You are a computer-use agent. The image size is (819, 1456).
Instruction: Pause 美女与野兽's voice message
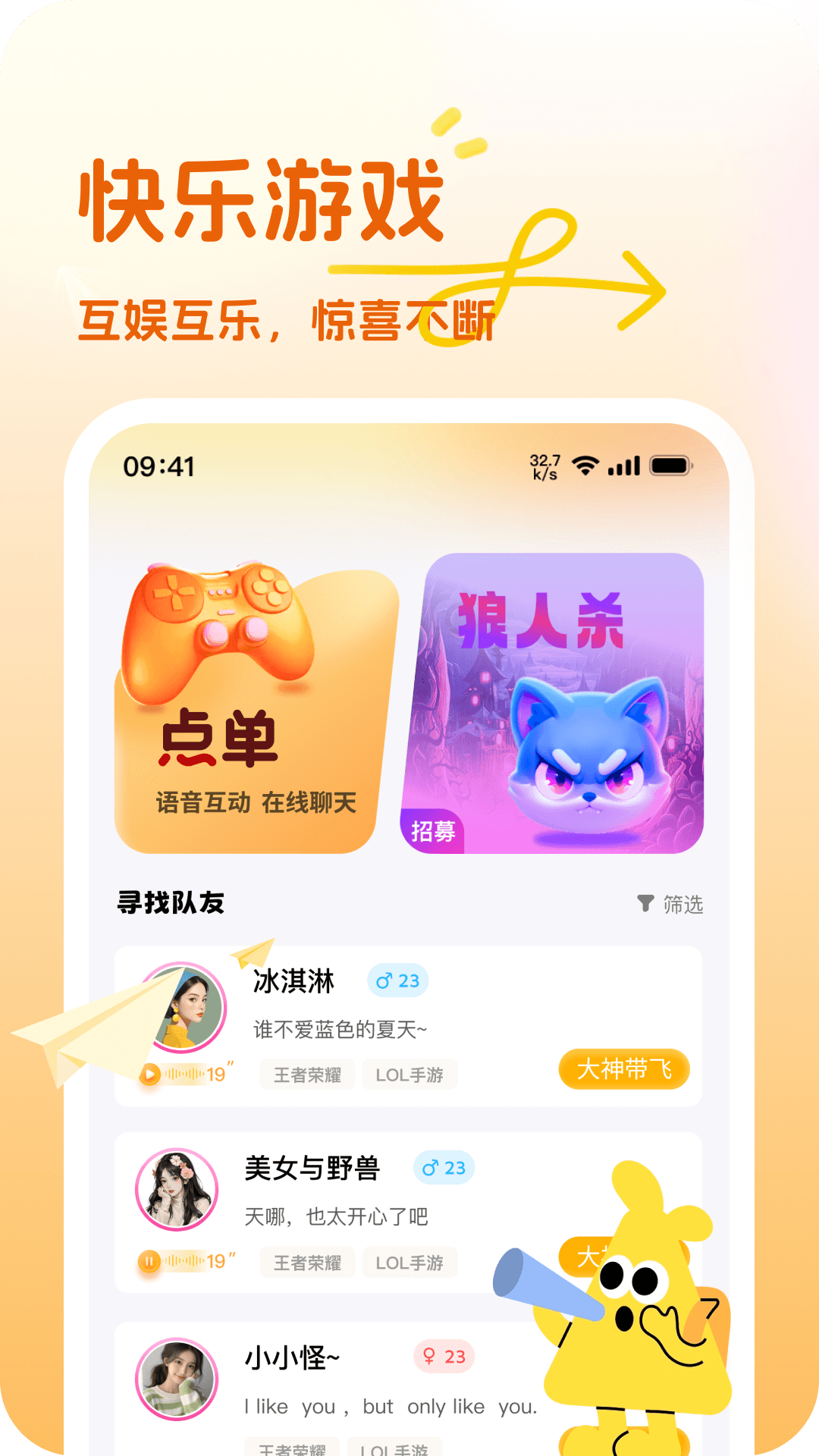click(x=149, y=1262)
